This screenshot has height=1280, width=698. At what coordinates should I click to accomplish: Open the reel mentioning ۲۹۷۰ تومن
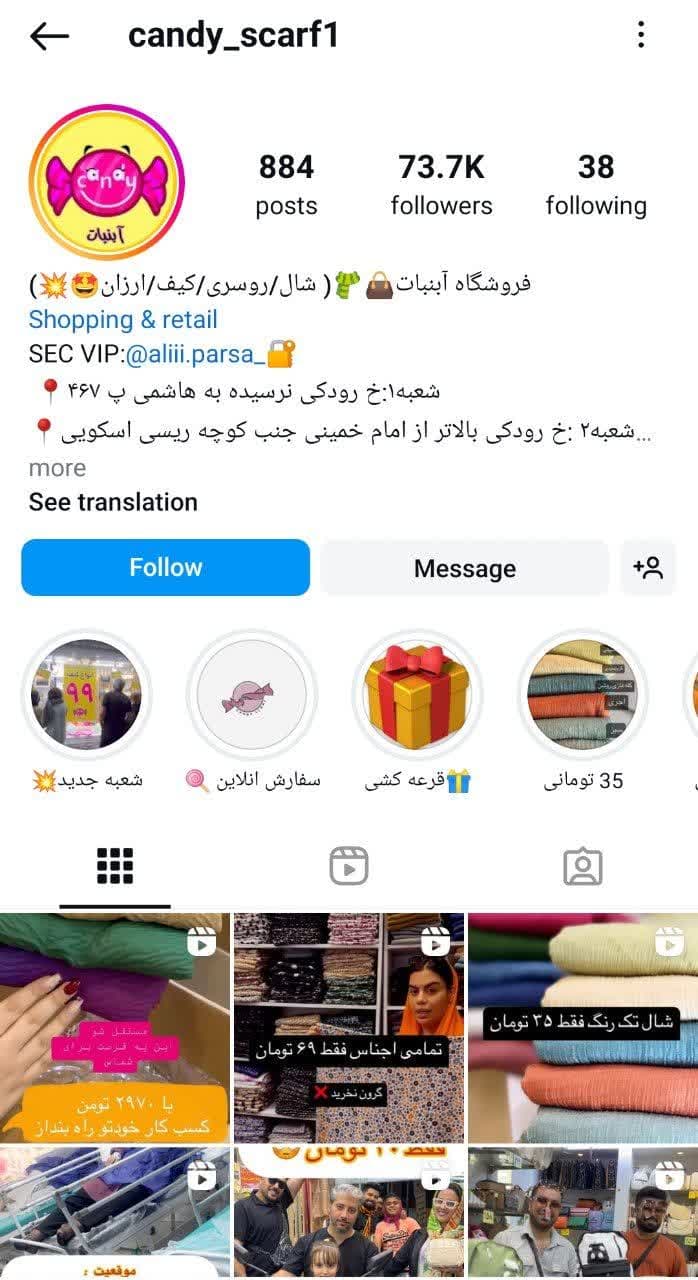point(114,1028)
